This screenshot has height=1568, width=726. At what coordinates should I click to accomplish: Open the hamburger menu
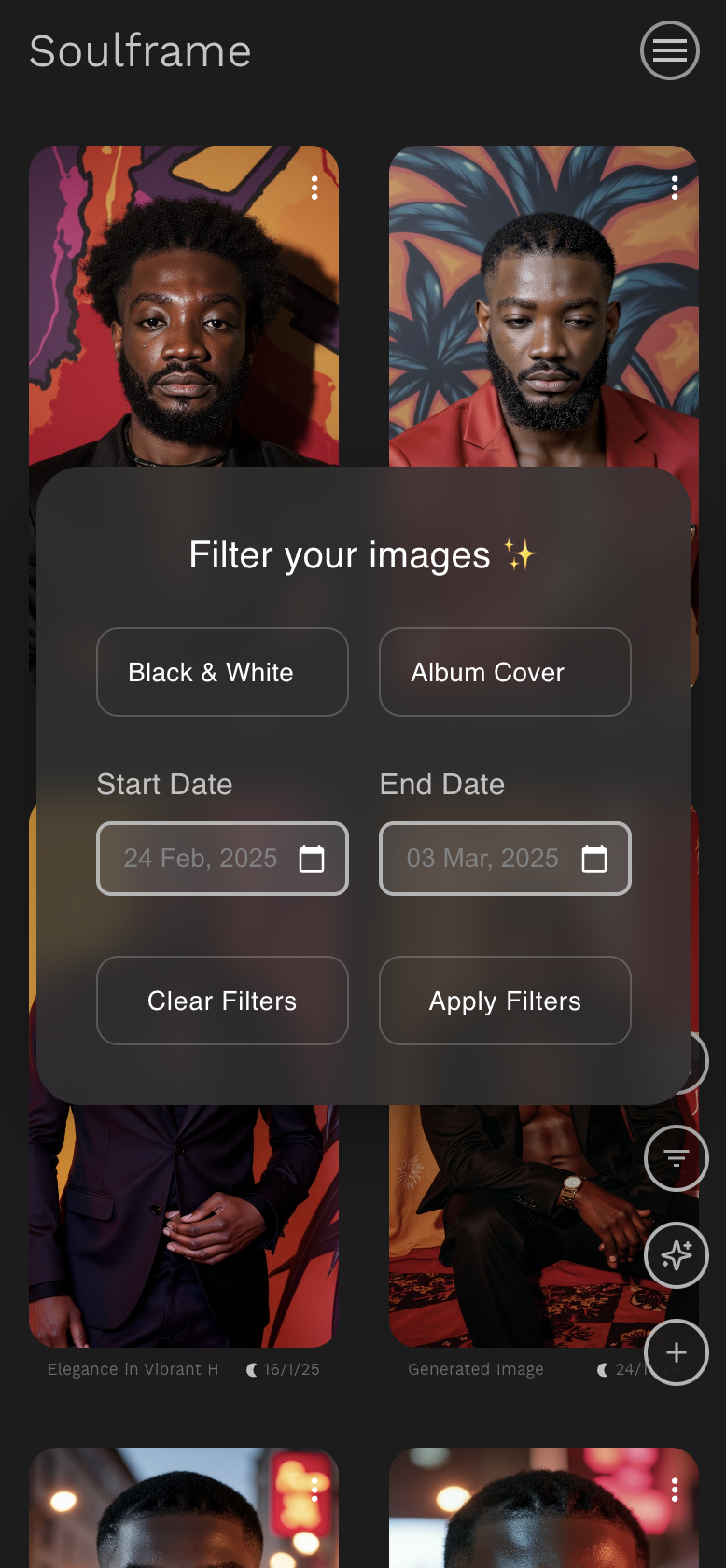(x=669, y=50)
